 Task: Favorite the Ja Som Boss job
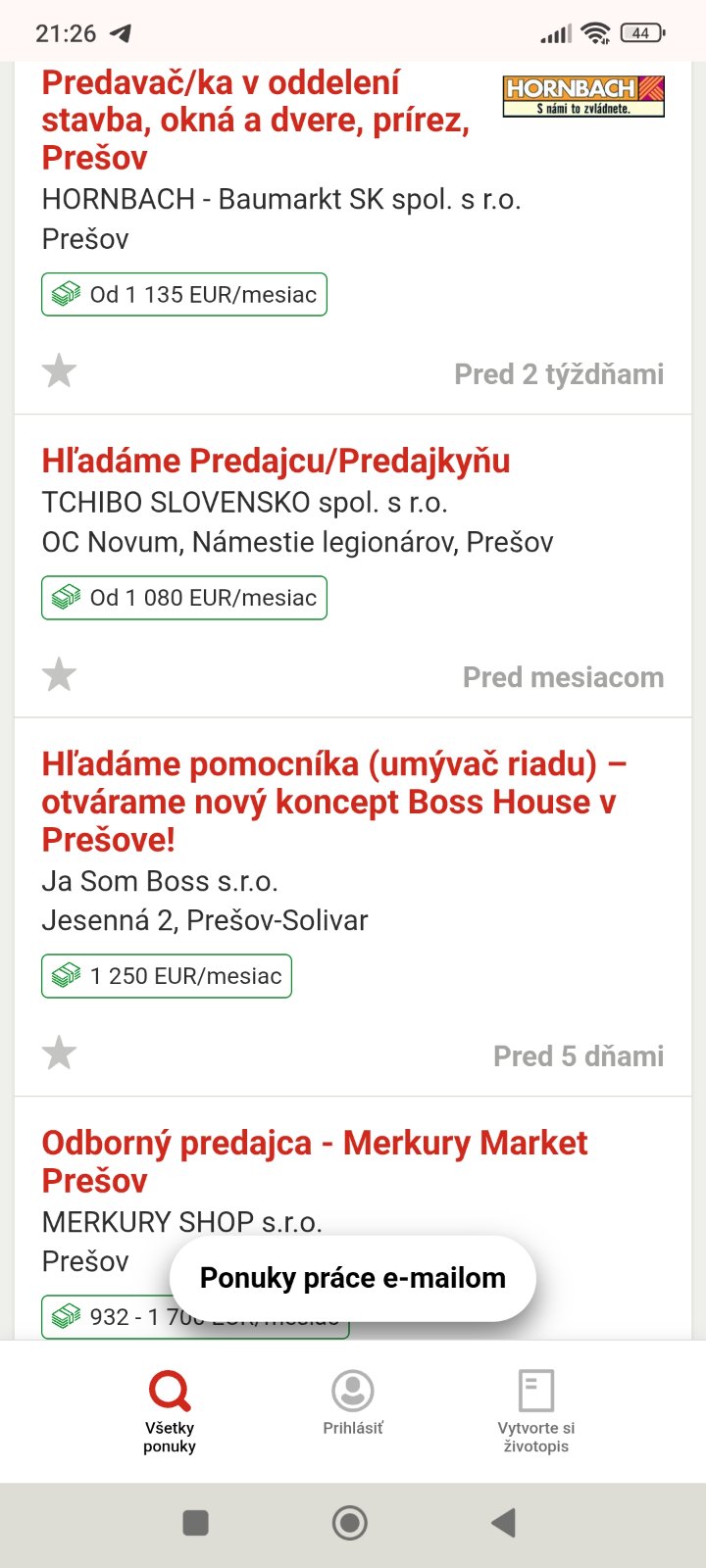pyautogui.click(x=60, y=1053)
